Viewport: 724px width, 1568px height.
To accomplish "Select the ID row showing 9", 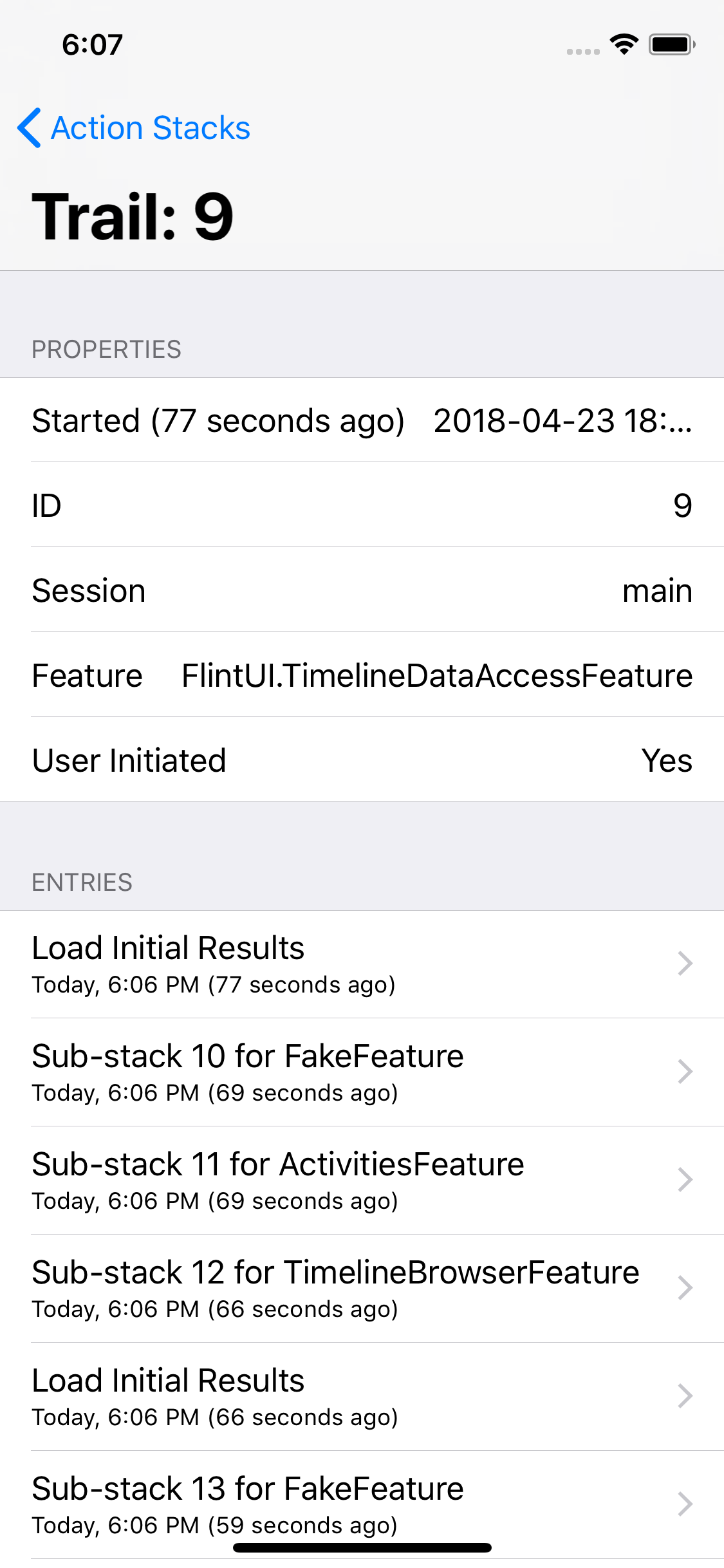I will [x=362, y=505].
